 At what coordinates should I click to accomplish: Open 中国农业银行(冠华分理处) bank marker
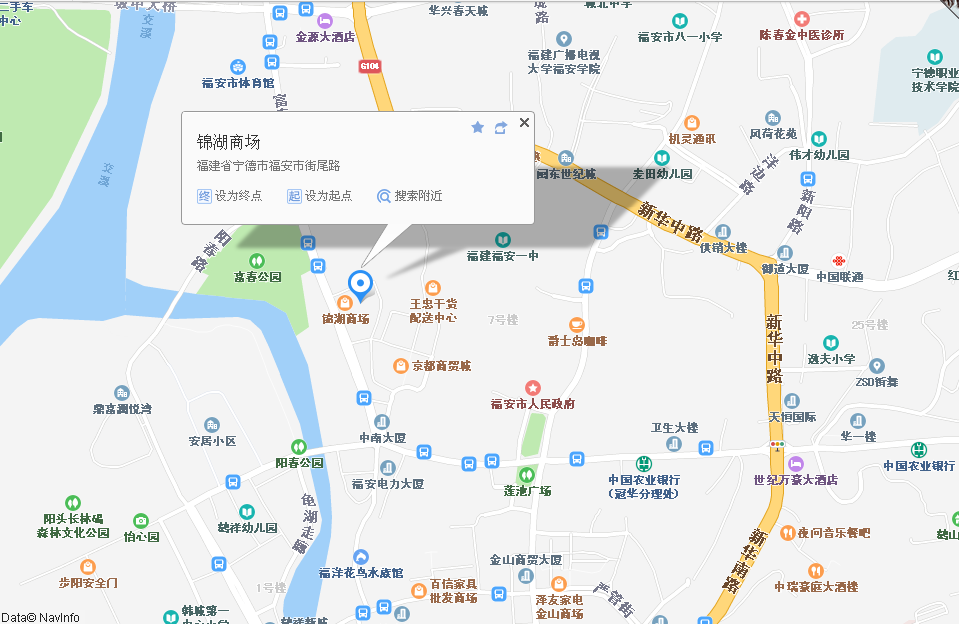coord(644,463)
